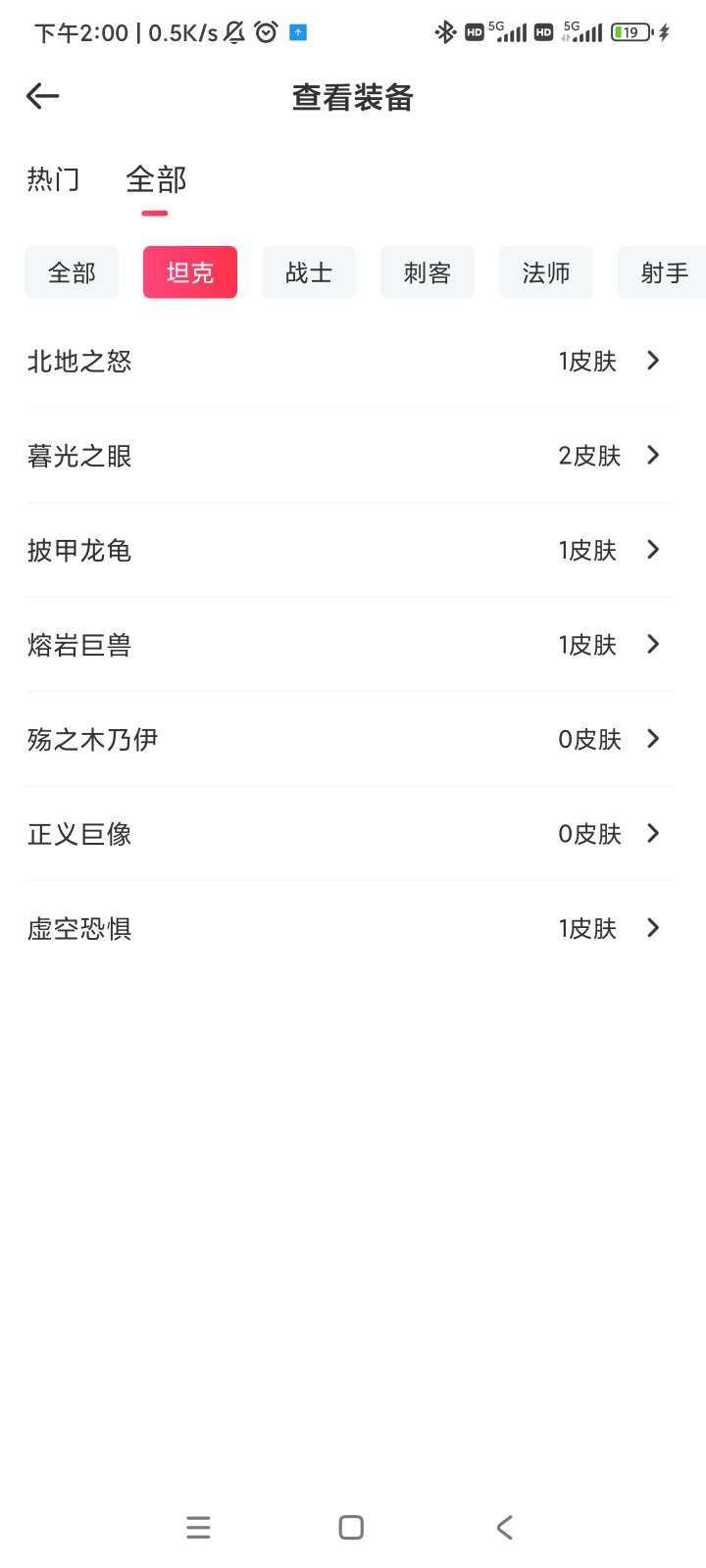Viewport: 706px width, 1568px height.
Task: Filter by 战士 category
Action: [x=309, y=272]
